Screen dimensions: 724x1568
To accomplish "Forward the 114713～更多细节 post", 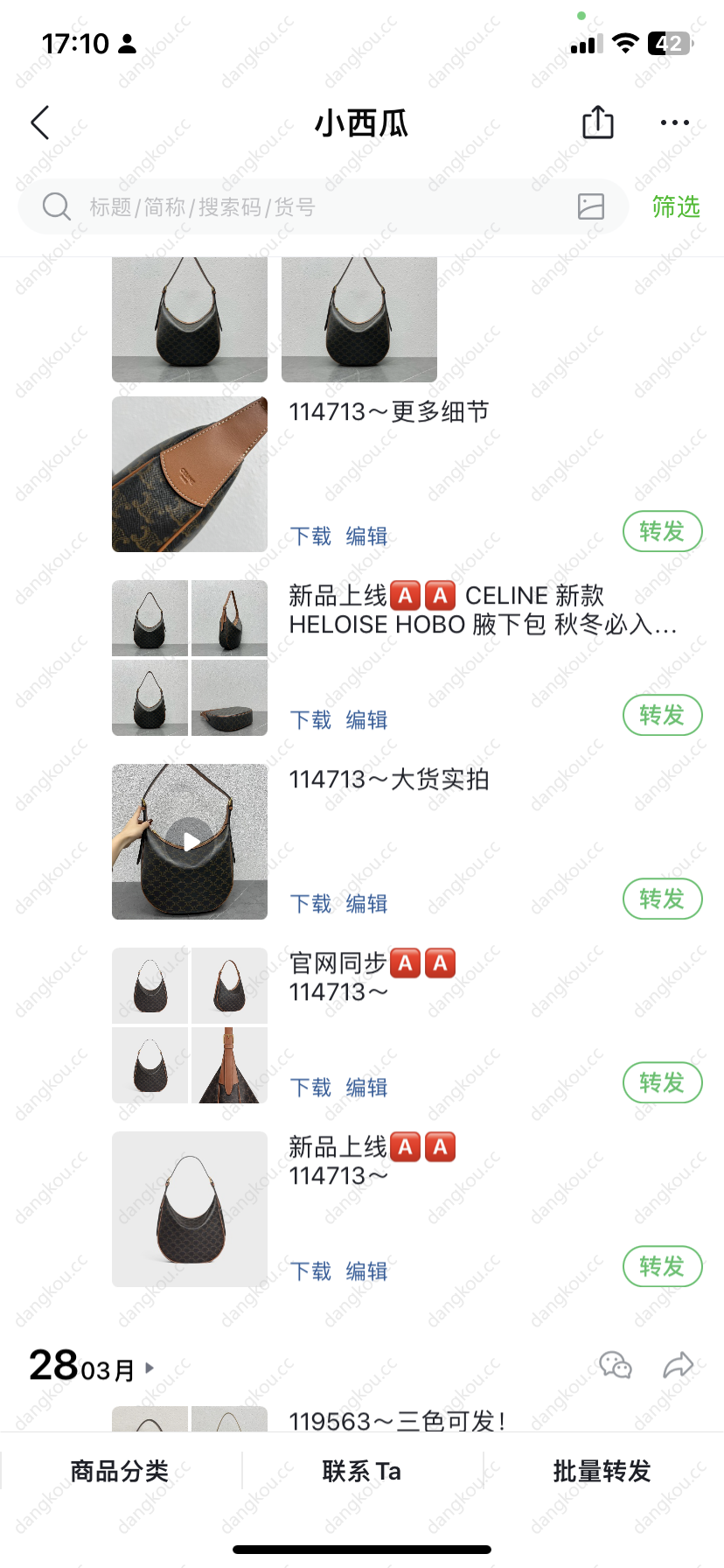I will click(662, 531).
